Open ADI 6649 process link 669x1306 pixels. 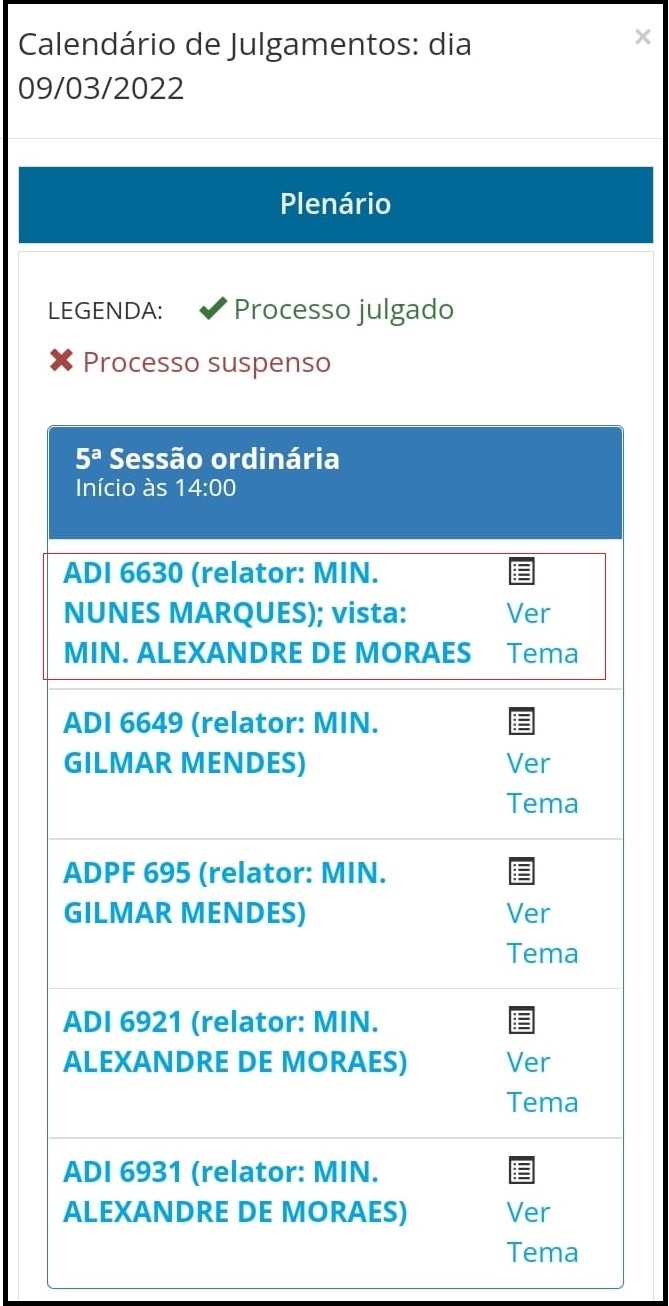click(221, 742)
